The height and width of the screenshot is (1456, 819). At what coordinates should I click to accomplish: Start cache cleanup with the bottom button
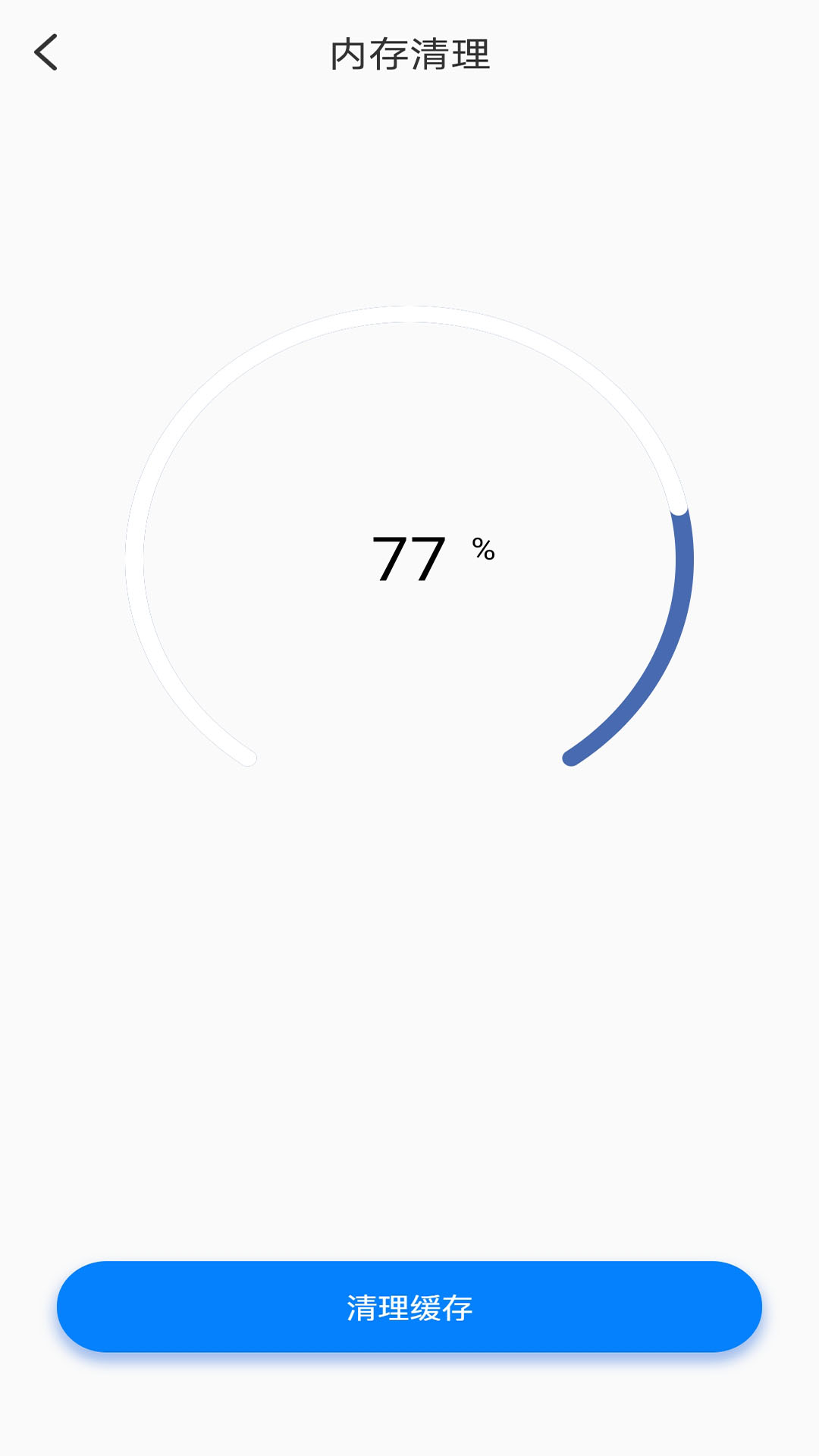point(409,1307)
